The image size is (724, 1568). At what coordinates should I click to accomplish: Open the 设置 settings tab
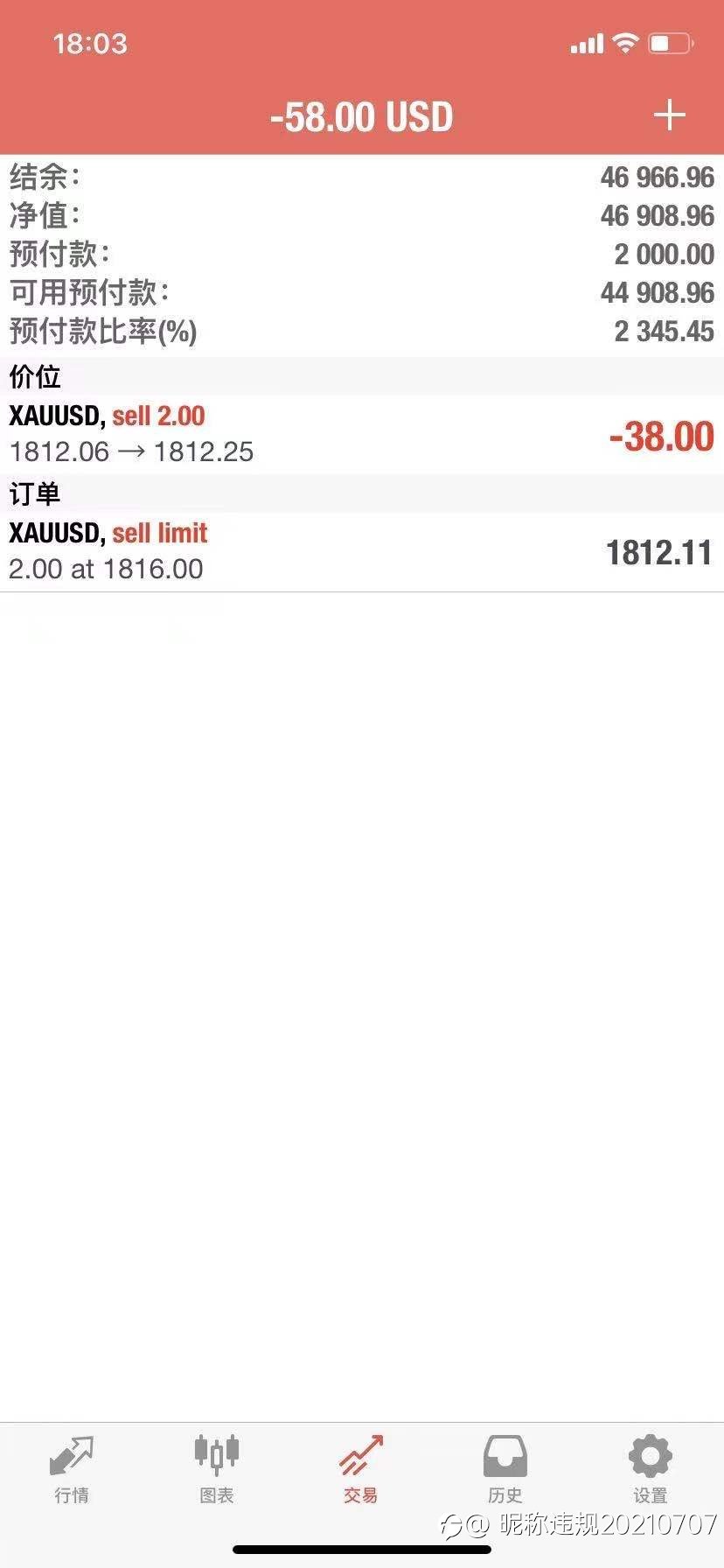point(651,1470)
